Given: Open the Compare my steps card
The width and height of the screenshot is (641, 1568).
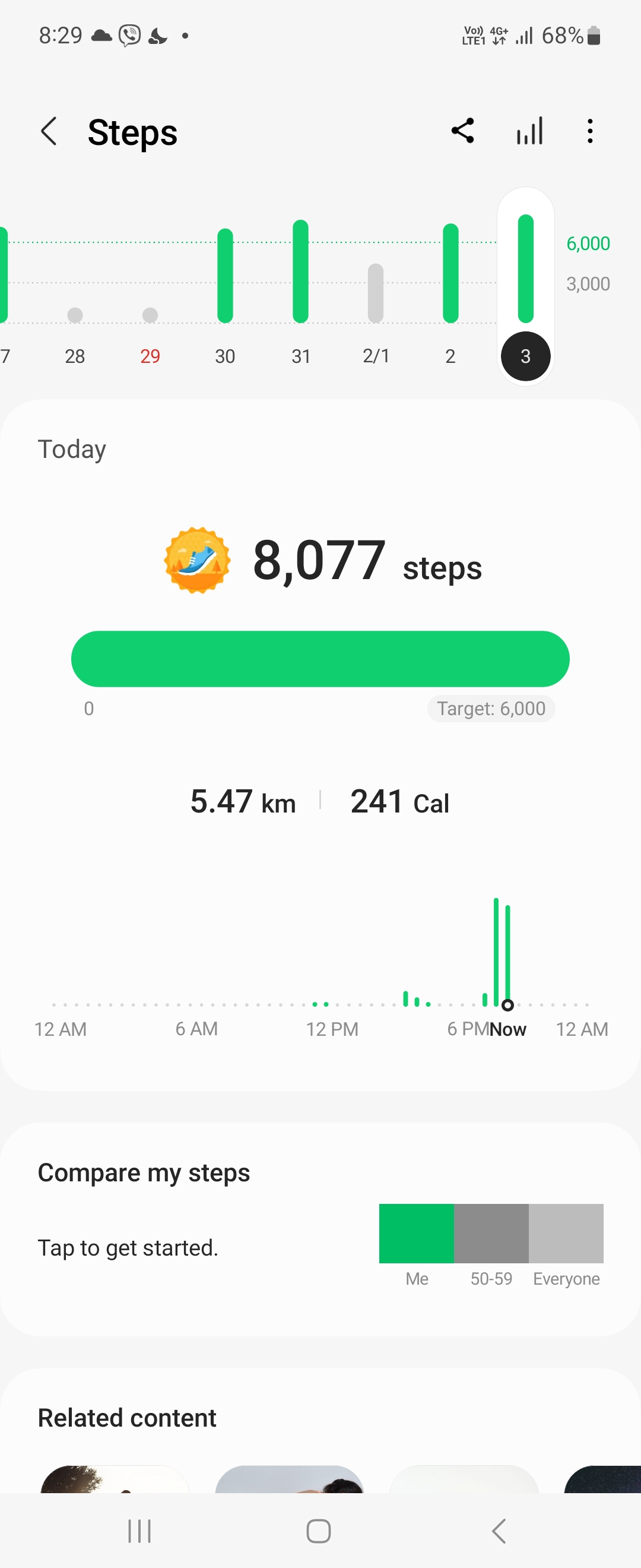Looking at the screenshot, I should (x=320, y=1229).
